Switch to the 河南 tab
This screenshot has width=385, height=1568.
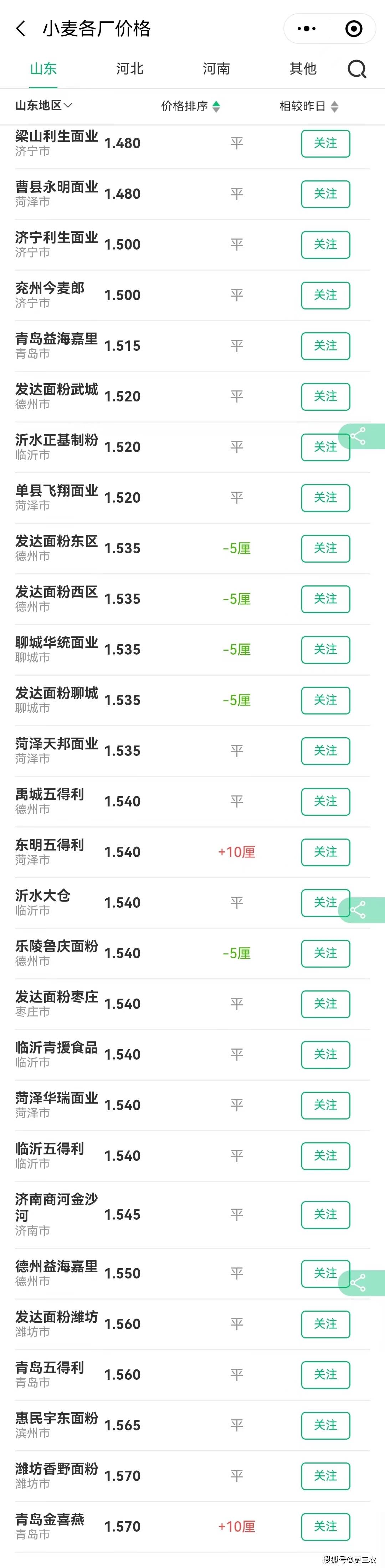click(216, 69)
